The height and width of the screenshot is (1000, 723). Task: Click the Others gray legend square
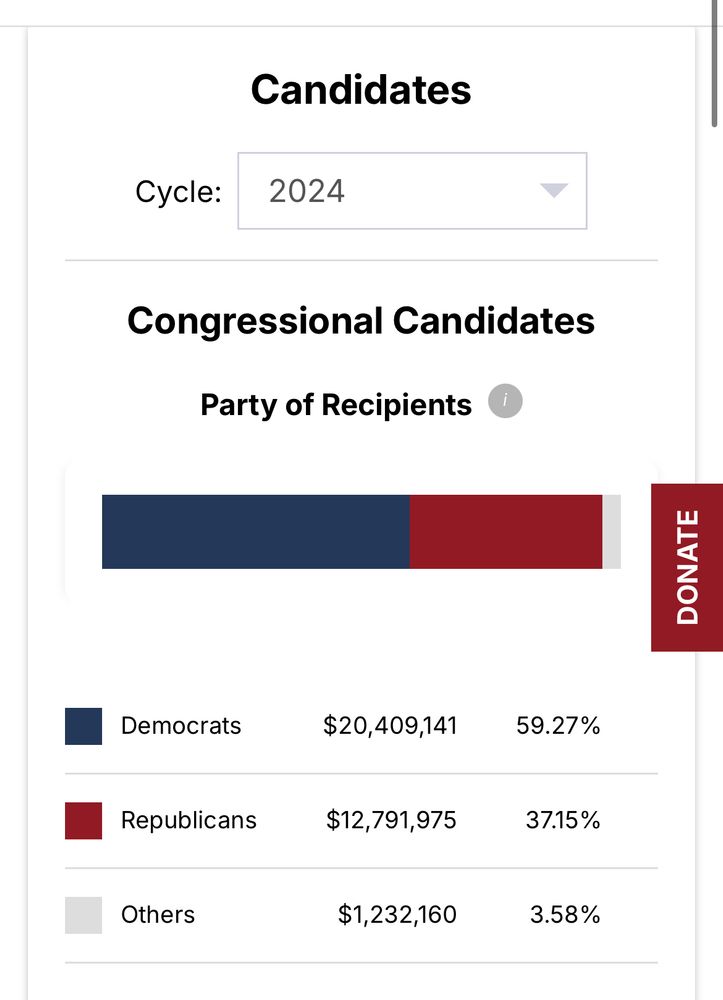point(83,915)
